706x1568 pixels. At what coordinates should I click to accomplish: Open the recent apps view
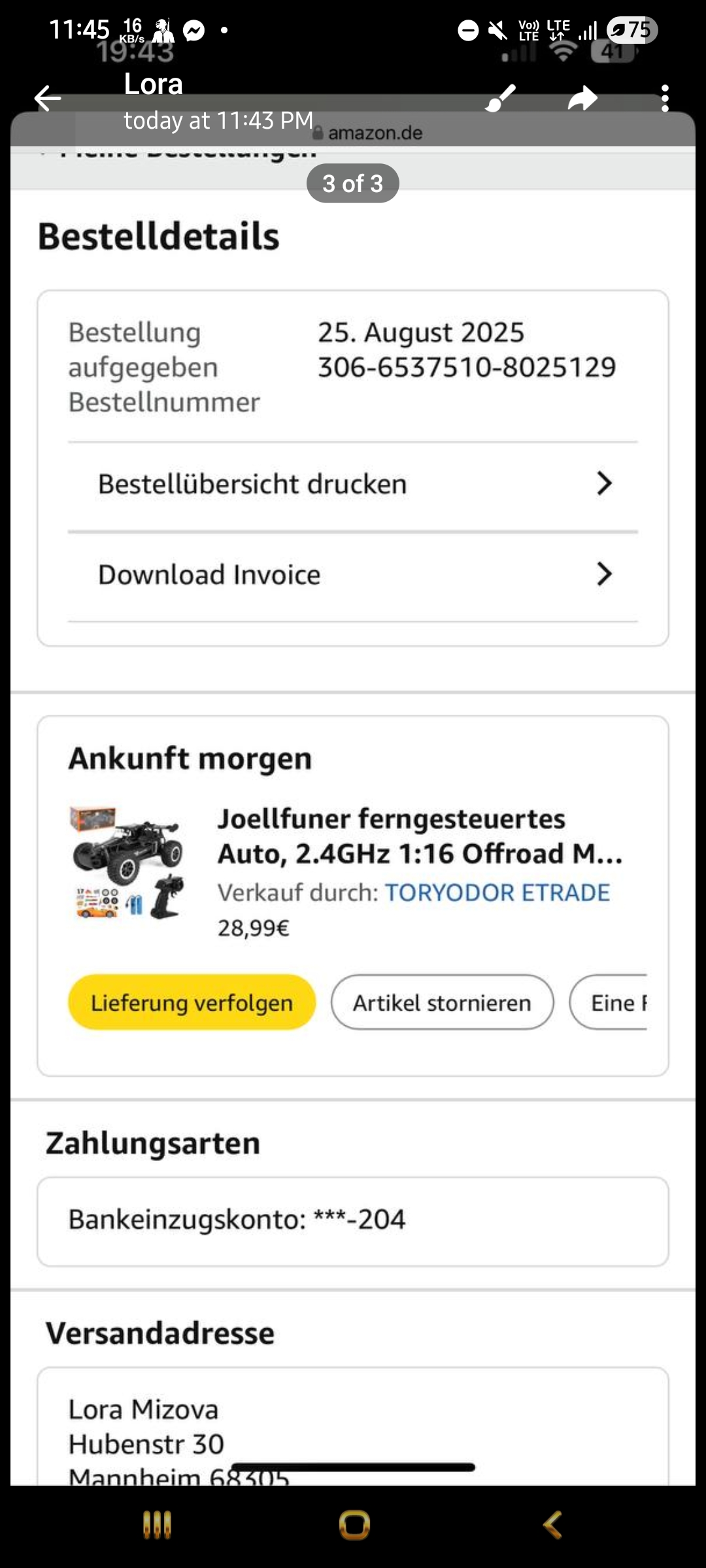(x=157, y=1526)
